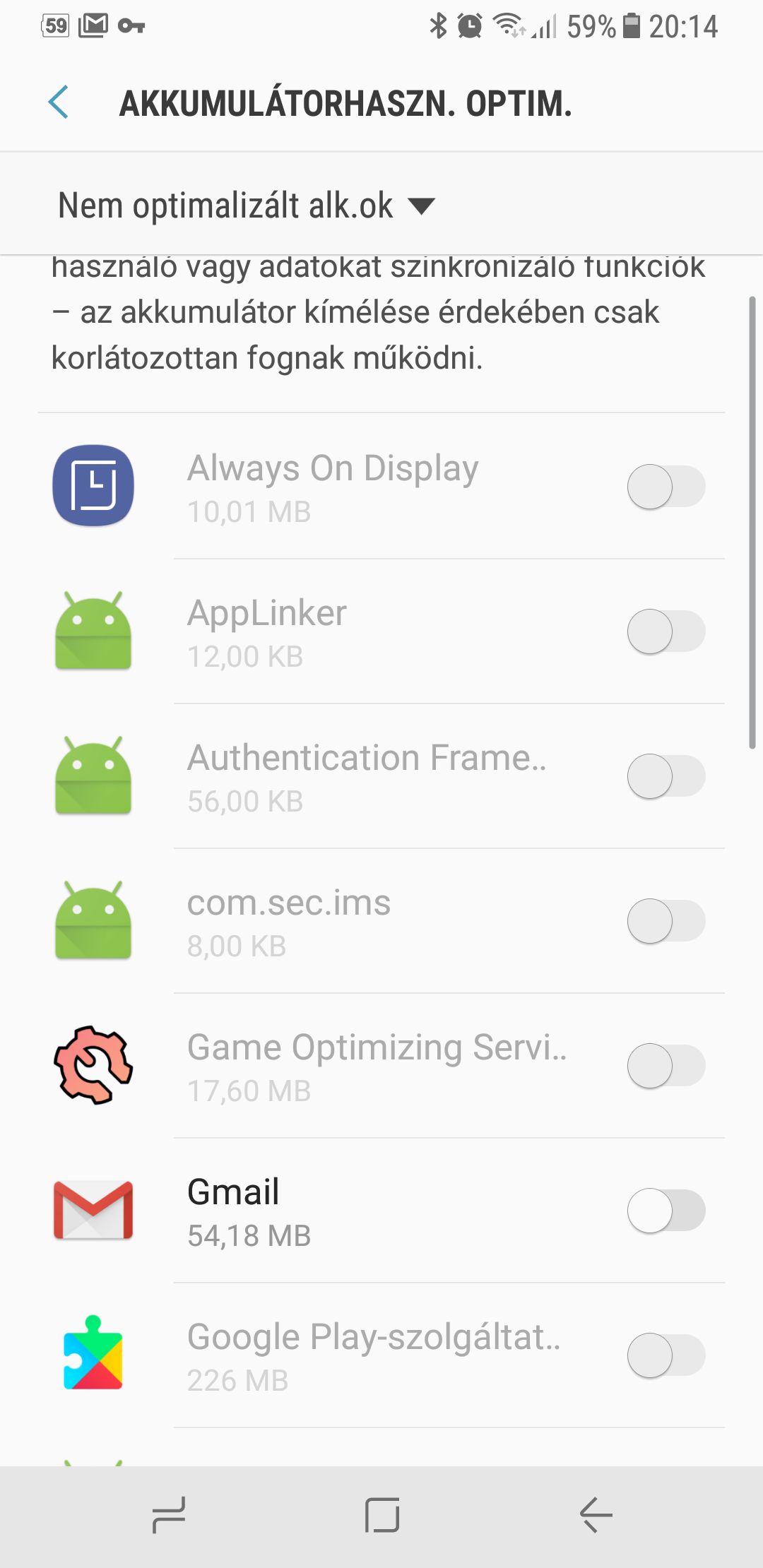This screenshot has width=763, height=1568.
Task: Toggle the Game Optimizing Service switch
Action: pos(666,1066)
